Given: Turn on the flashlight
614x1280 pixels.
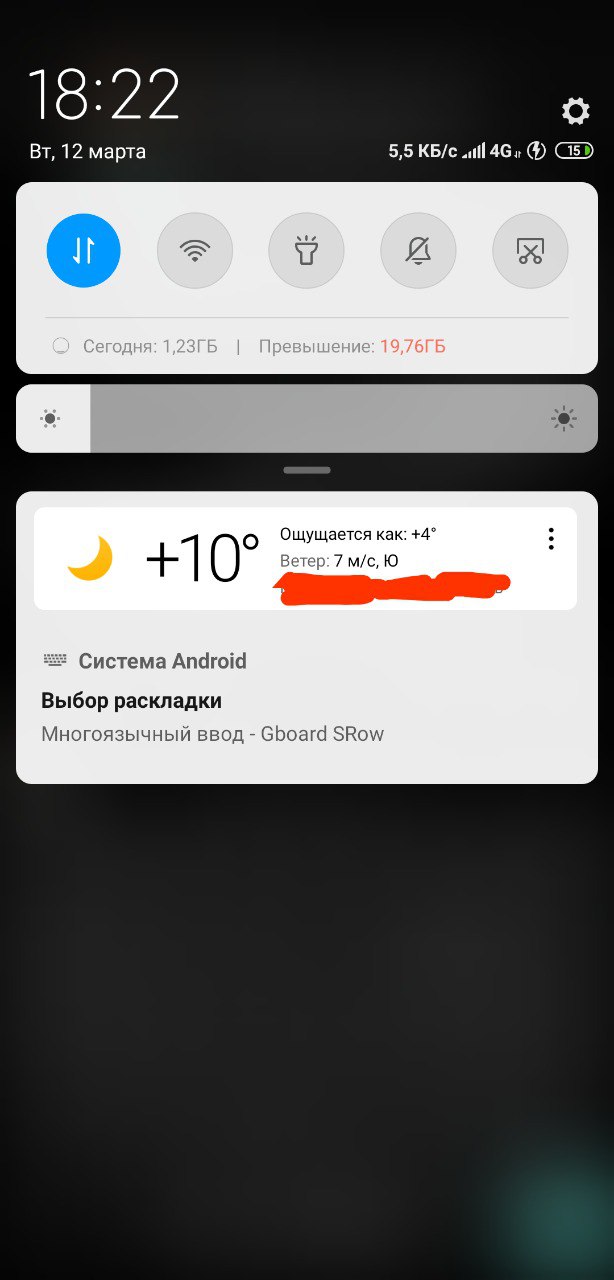Looking at the screenshot, I should [307, 250].
